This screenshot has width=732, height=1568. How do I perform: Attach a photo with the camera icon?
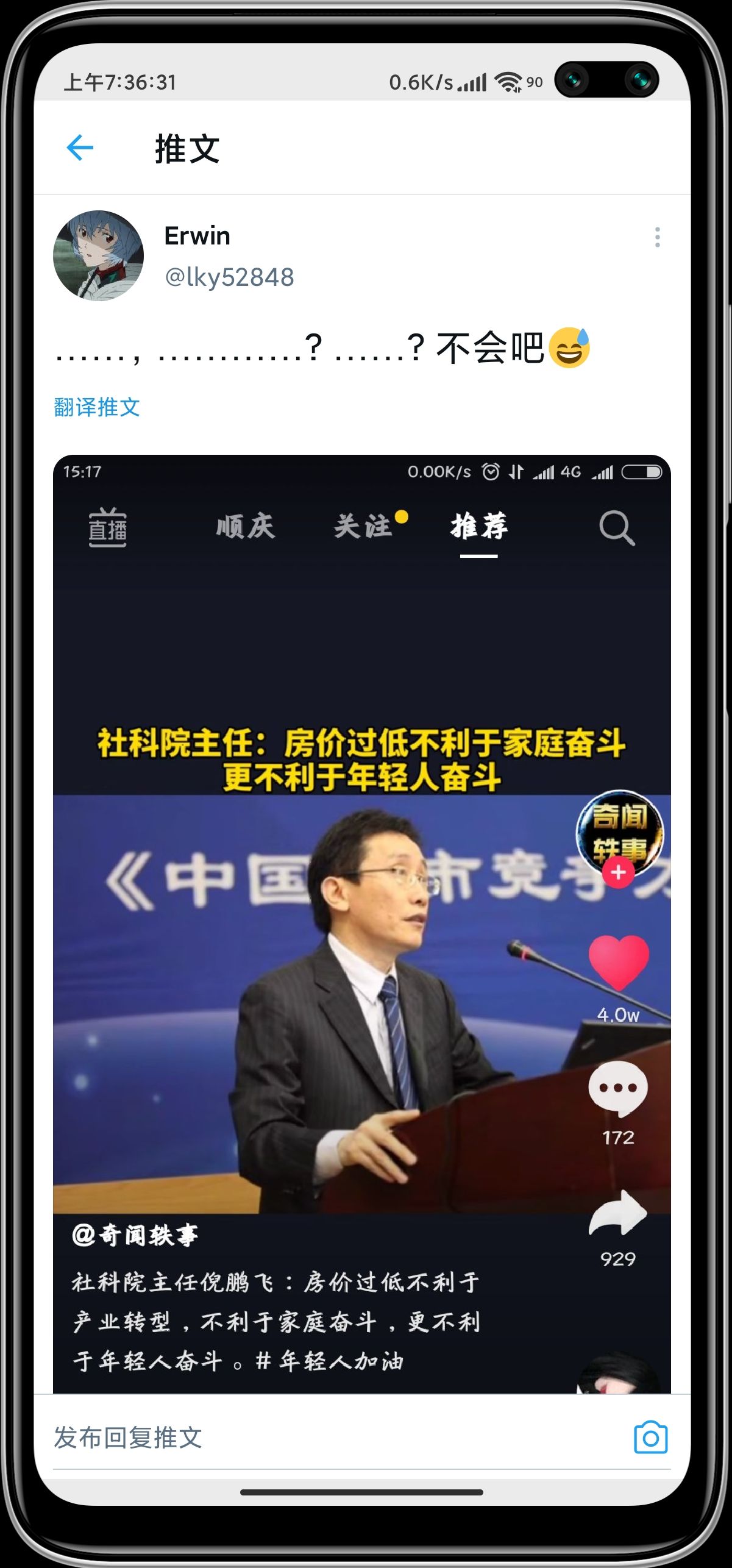pos(650,1438)
